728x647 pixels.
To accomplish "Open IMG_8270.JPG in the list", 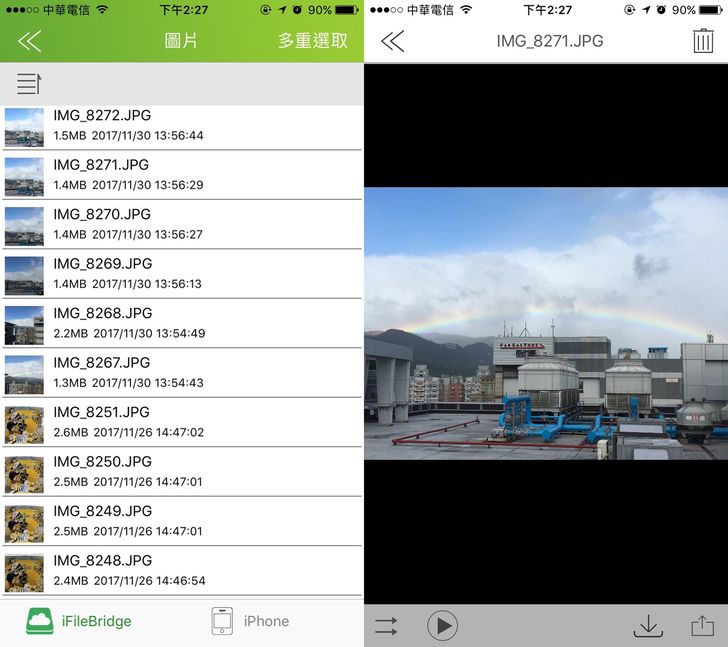I will point(182,224).
